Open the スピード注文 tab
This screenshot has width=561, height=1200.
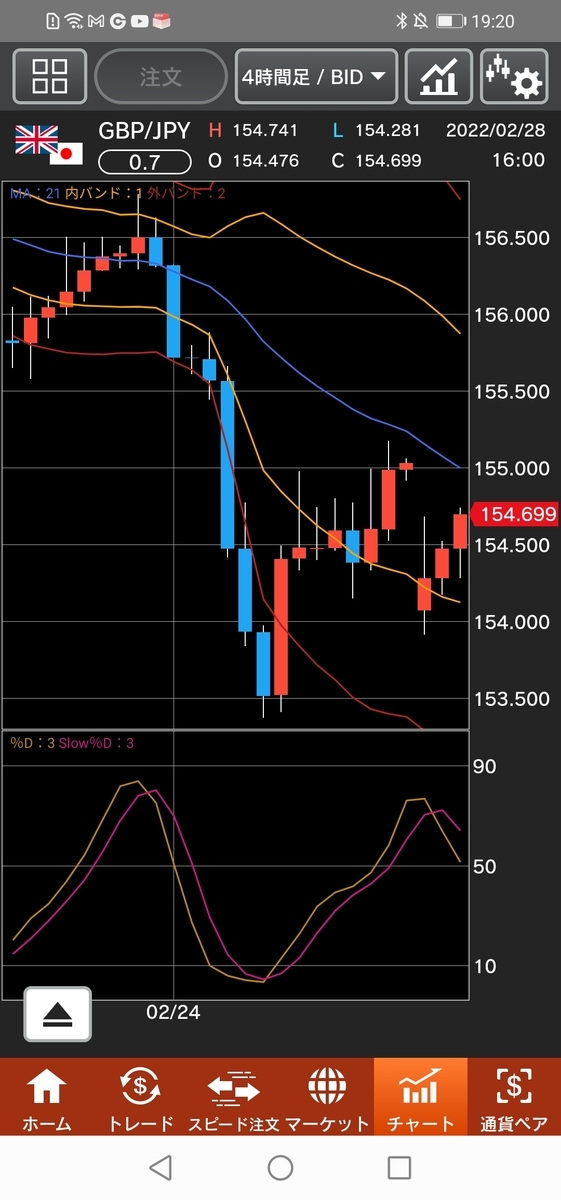[x=233, y=1098]
